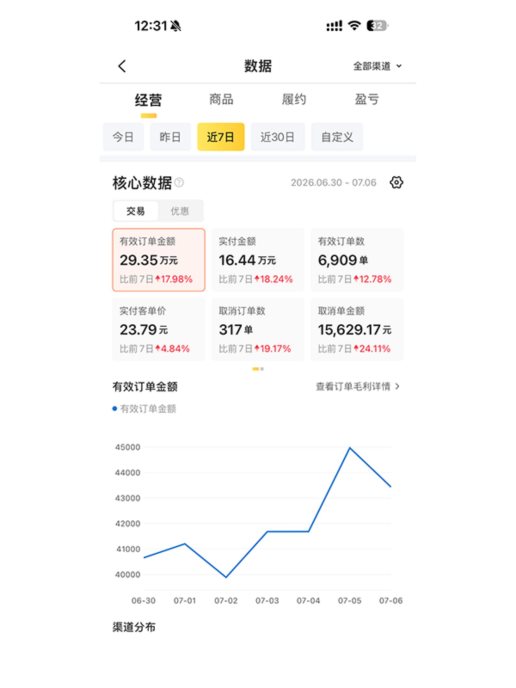Select the 今日 date filter
Screen dimensions: 516x688
tap(123, 137)
